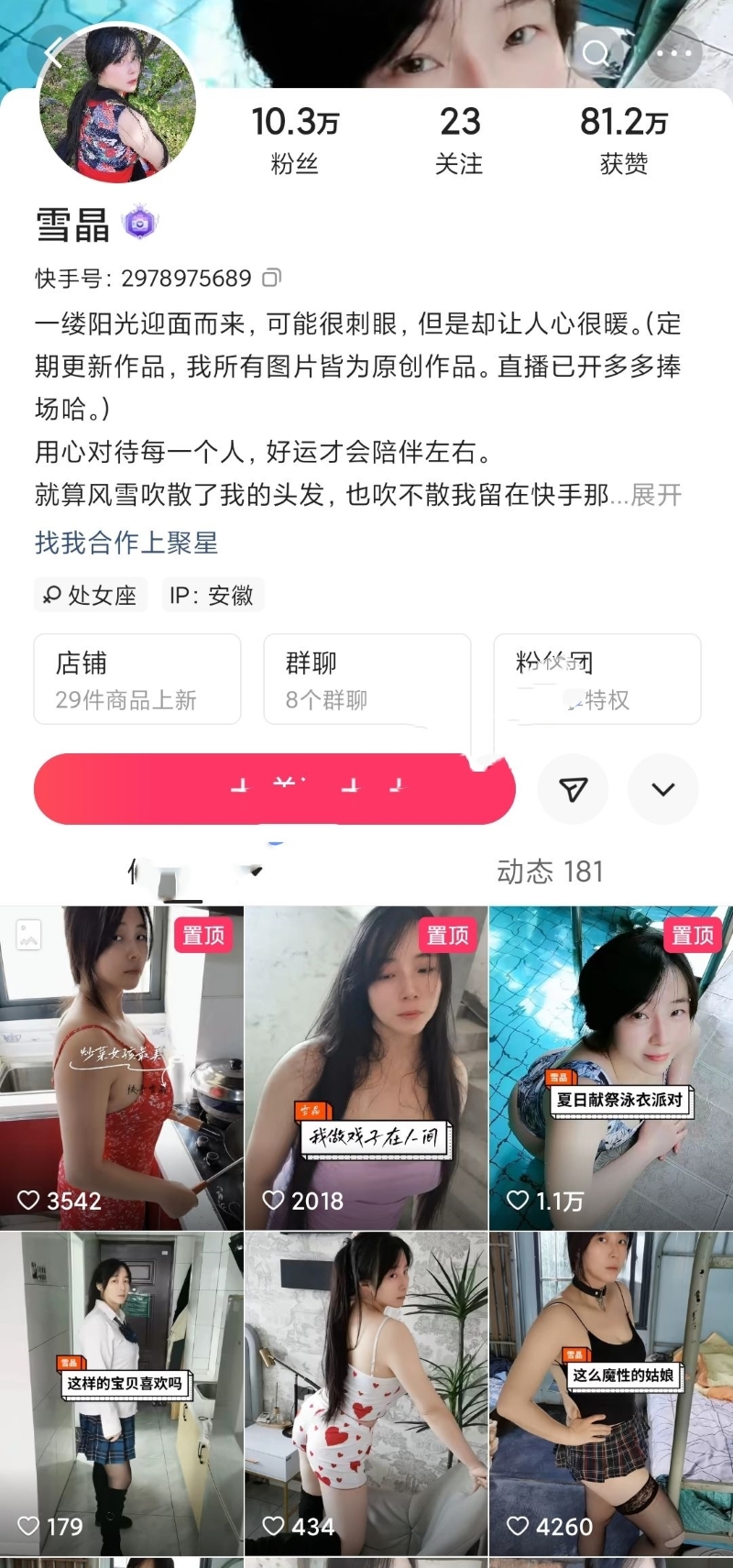Viewport: 733px width, 1568px height.
Task: Tap the red follow button
Action: click(x=275, y=788)
